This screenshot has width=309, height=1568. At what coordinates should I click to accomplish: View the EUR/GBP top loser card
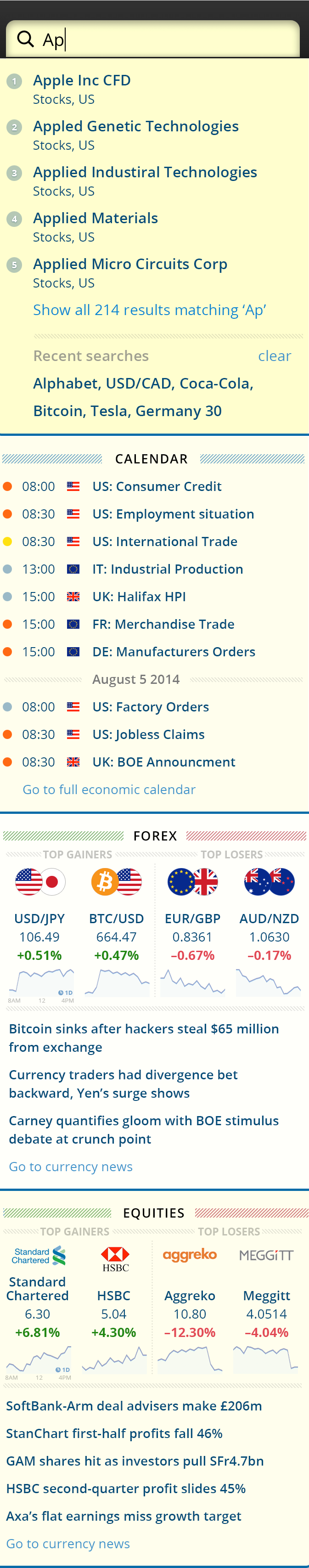coord(192,919)
